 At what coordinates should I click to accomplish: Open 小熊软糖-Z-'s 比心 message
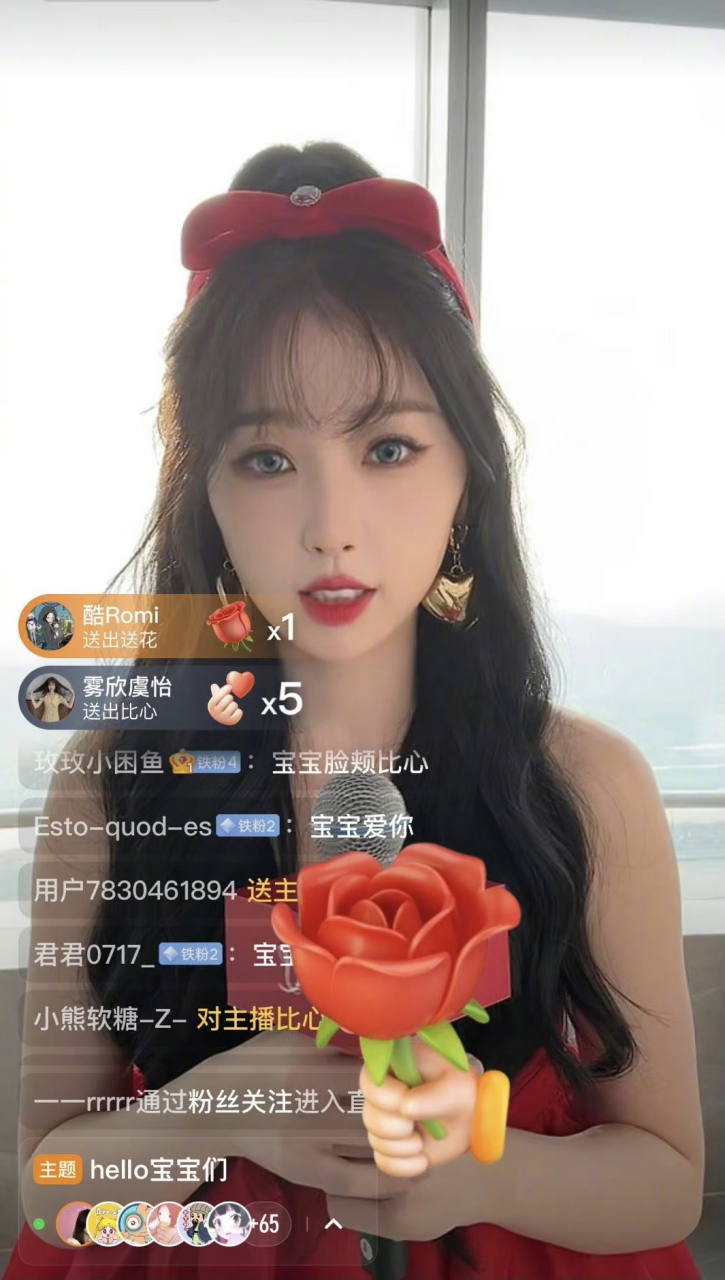[178, 1018]
